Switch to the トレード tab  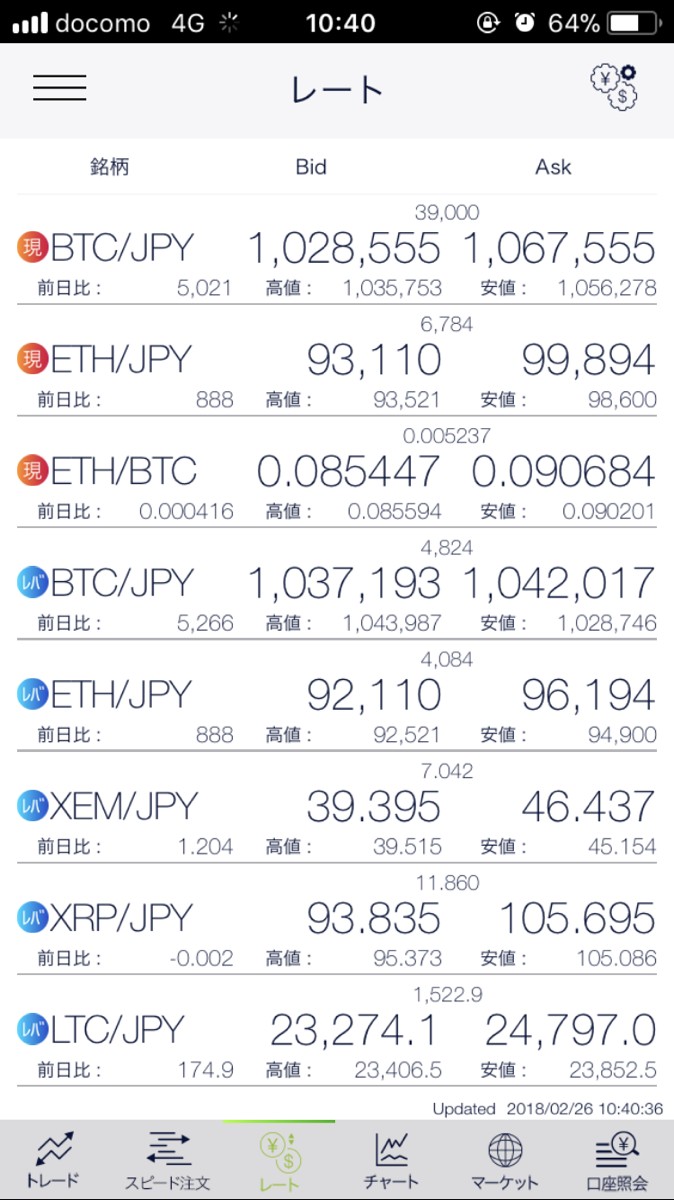[53, 1160]
